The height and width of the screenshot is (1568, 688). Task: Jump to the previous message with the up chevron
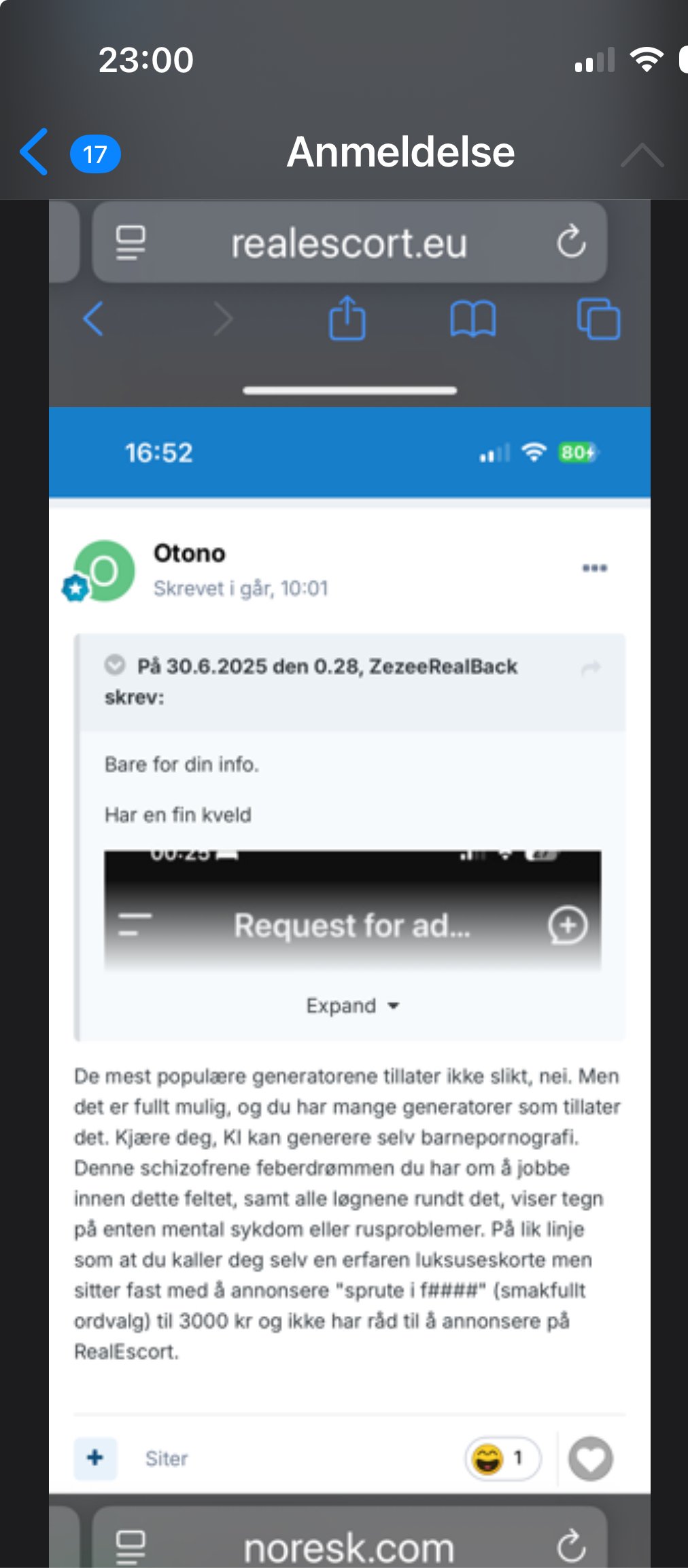point(642,155)
